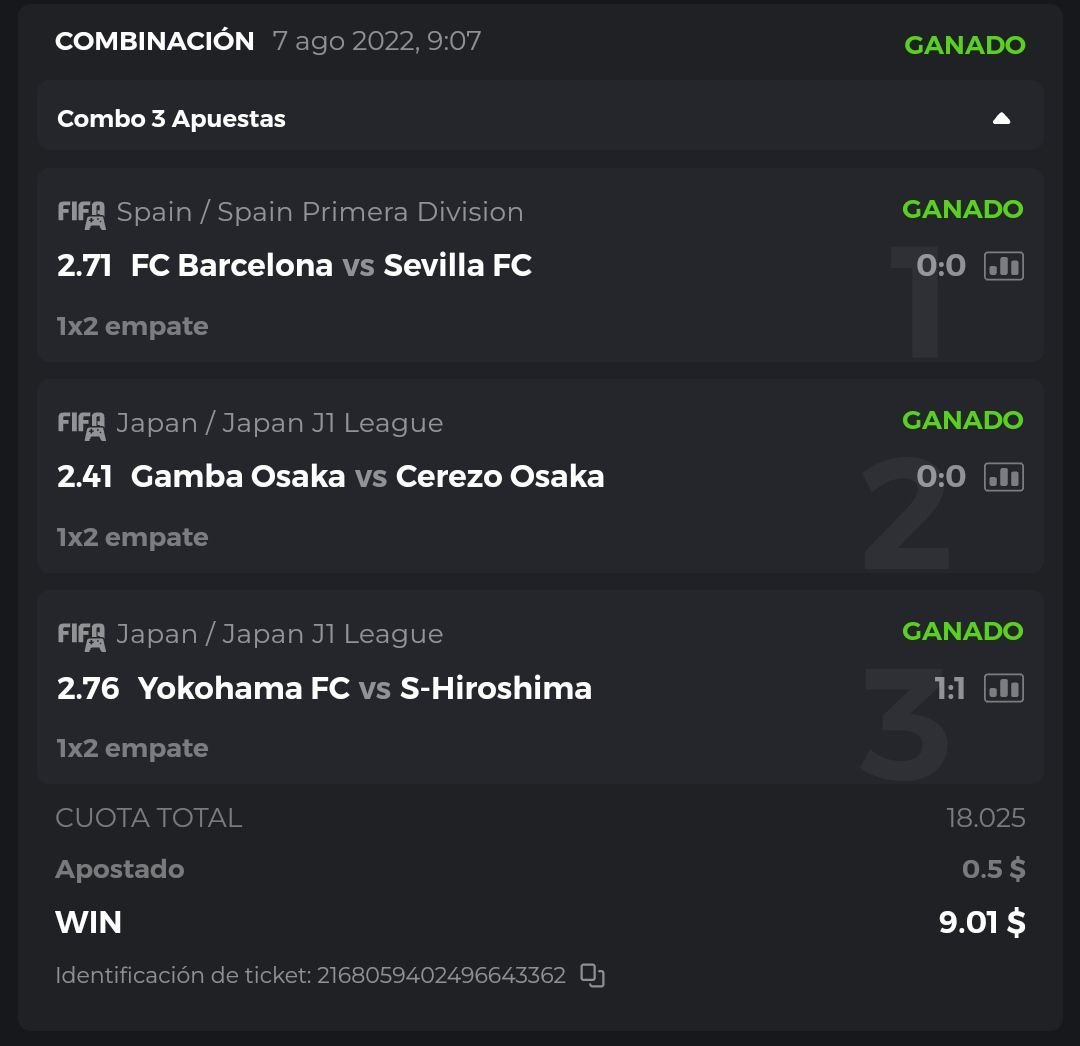Screen dimensions: 1080x1046
Task: Open stats for FC Barcelona vs Sevilla FC
Action: [x=1004, y=266]
